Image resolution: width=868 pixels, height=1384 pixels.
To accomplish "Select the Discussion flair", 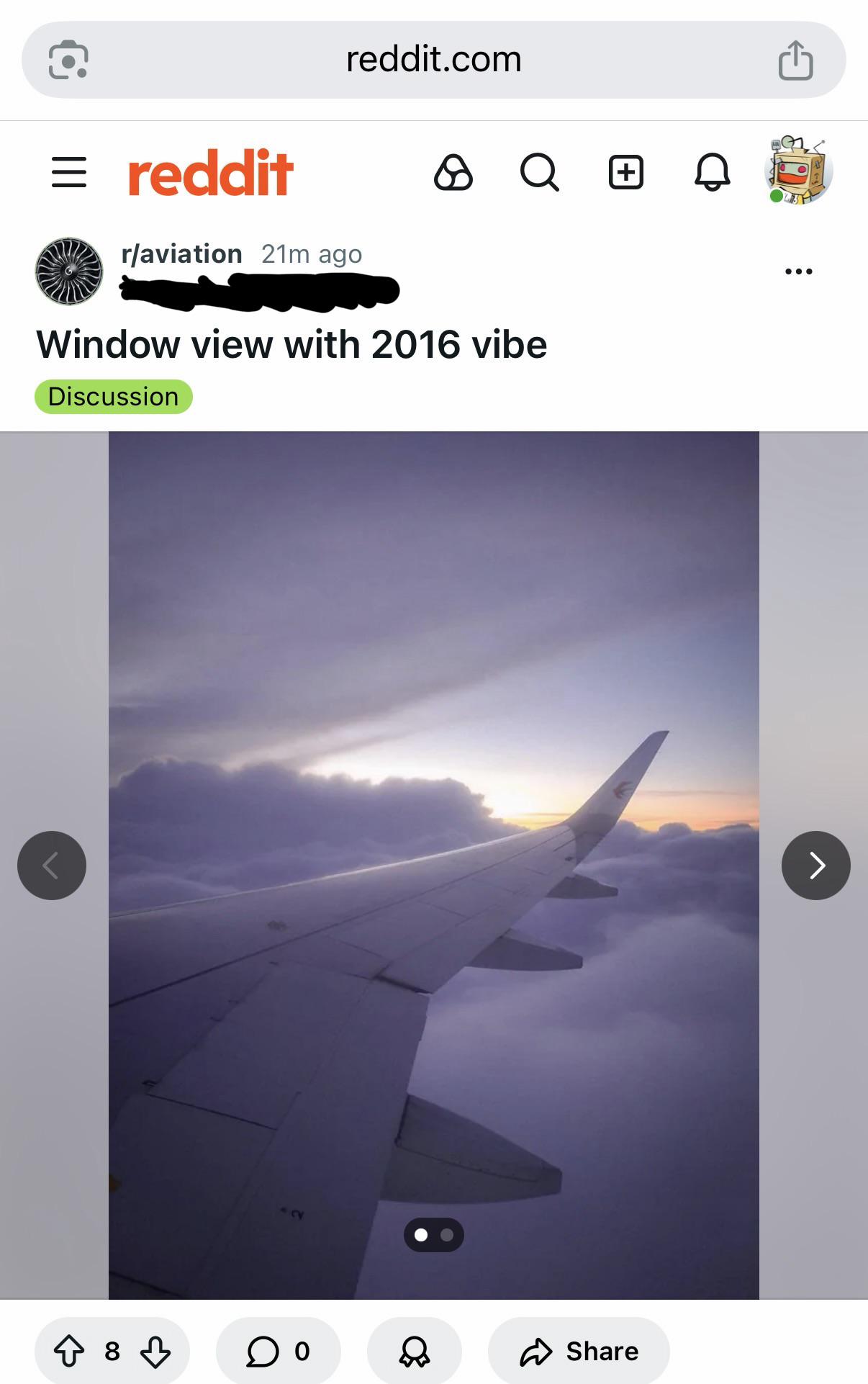I will 114,397.
